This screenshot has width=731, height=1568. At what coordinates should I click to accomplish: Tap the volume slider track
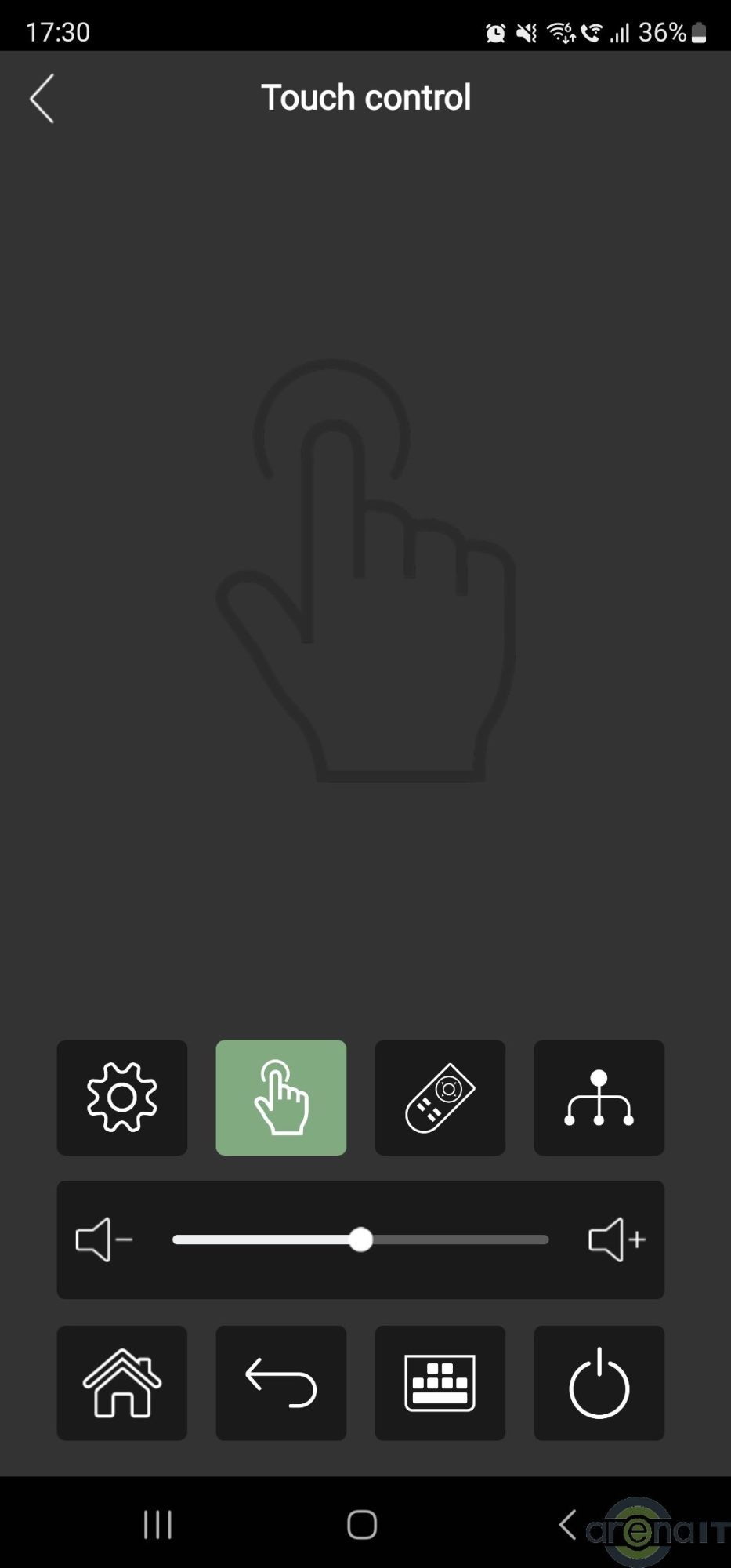454,1240
